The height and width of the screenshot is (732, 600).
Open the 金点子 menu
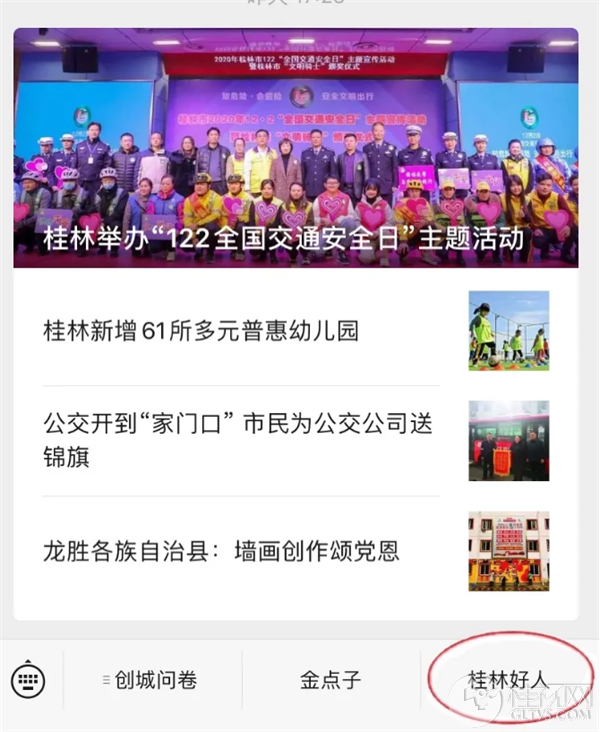(x=330, y=681)
